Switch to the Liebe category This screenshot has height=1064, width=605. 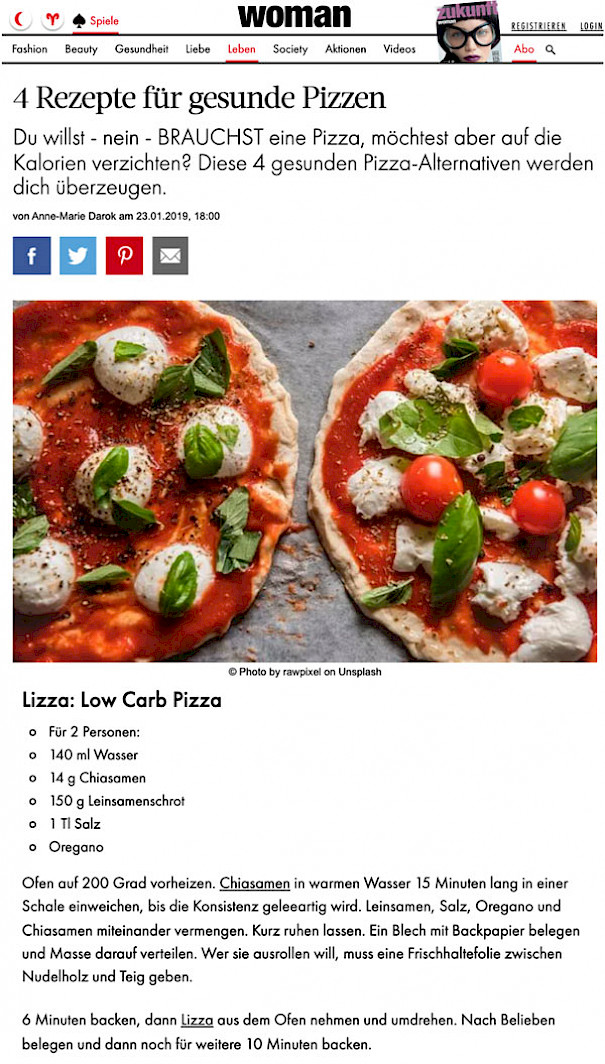198,49
